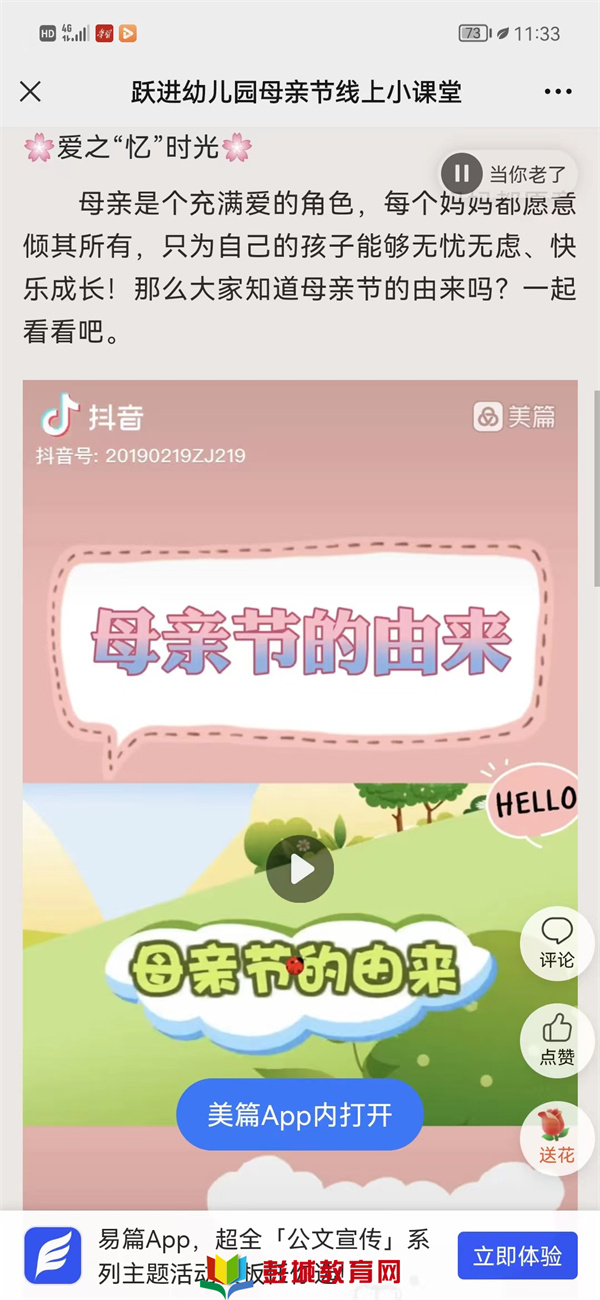
Task: Play the 母亲节的由来 video
Action: (x=300, y=869)
